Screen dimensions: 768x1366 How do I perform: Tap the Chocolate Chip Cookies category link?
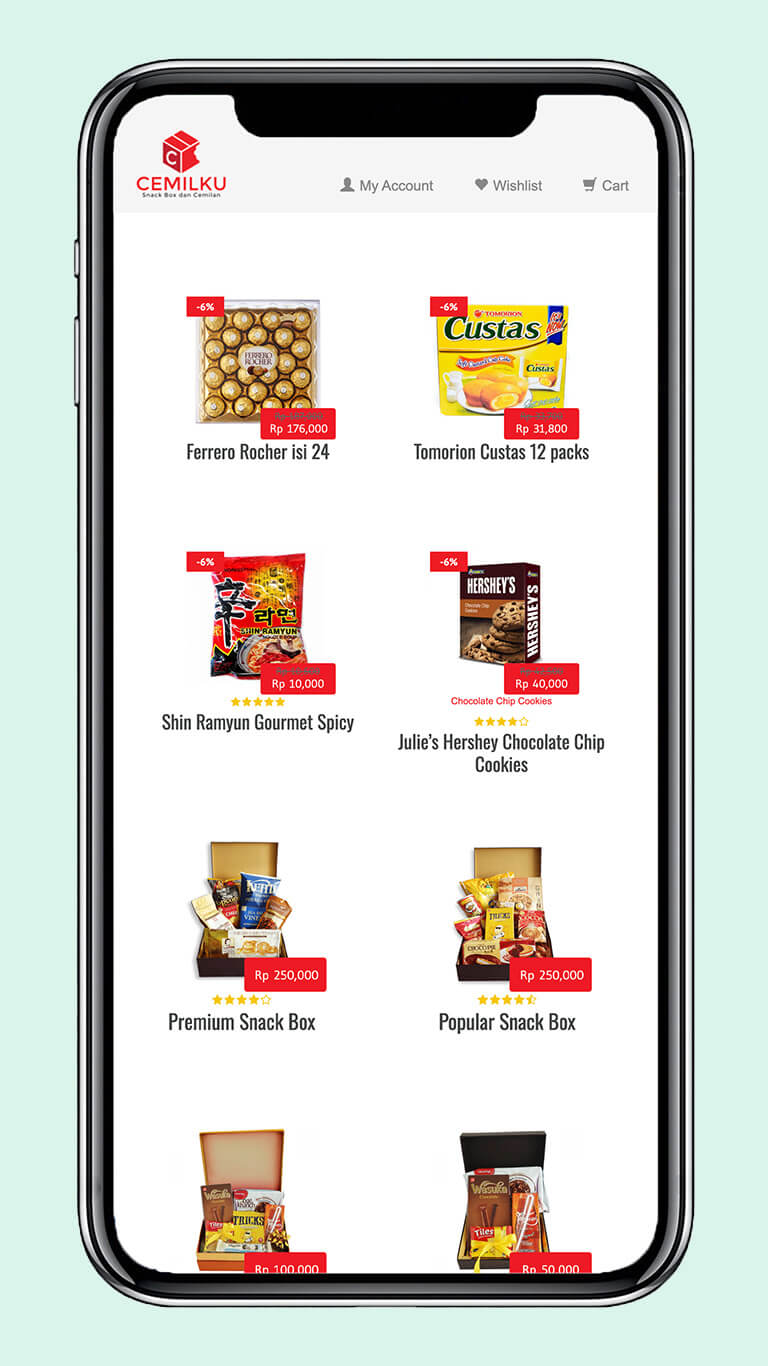tap(501, 701)
